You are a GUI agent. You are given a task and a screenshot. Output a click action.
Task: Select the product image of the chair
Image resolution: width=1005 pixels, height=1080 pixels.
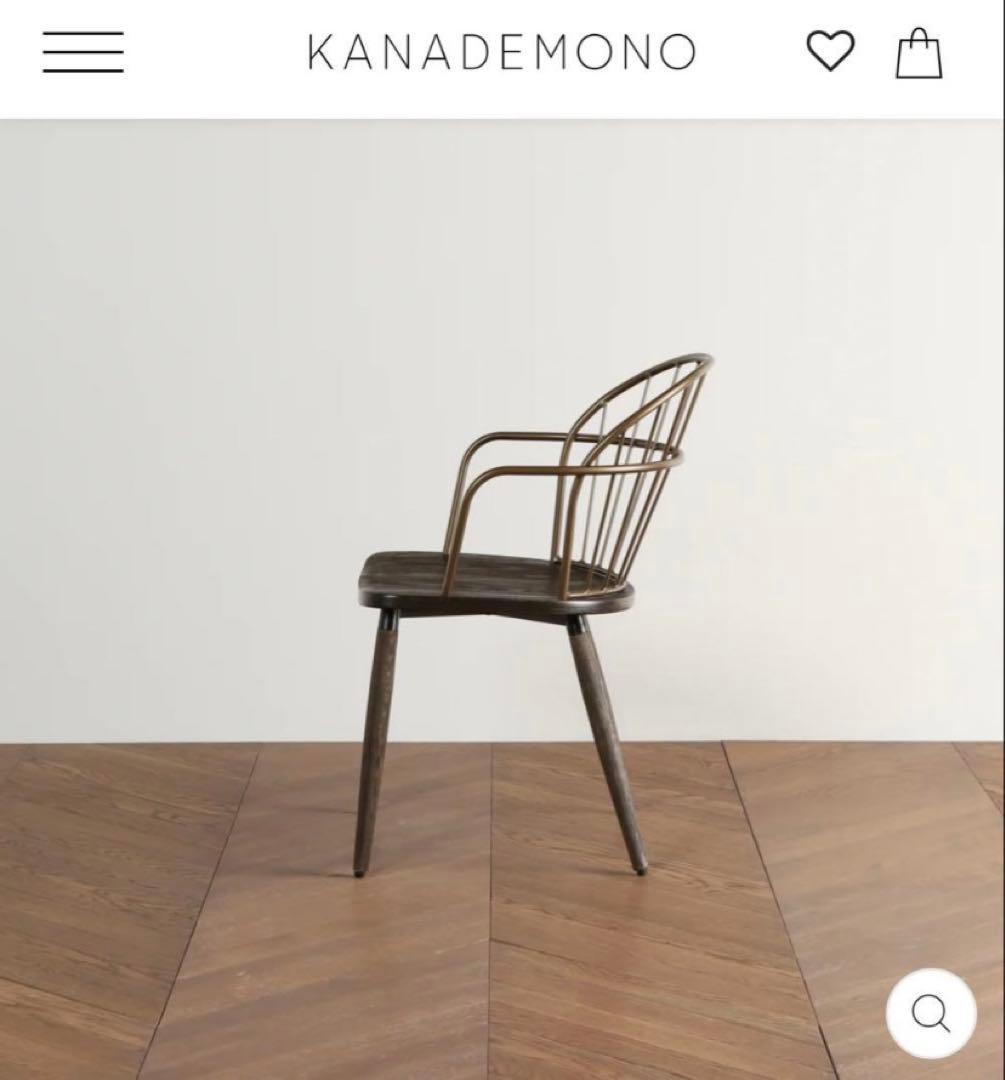(x=500, y=600)
